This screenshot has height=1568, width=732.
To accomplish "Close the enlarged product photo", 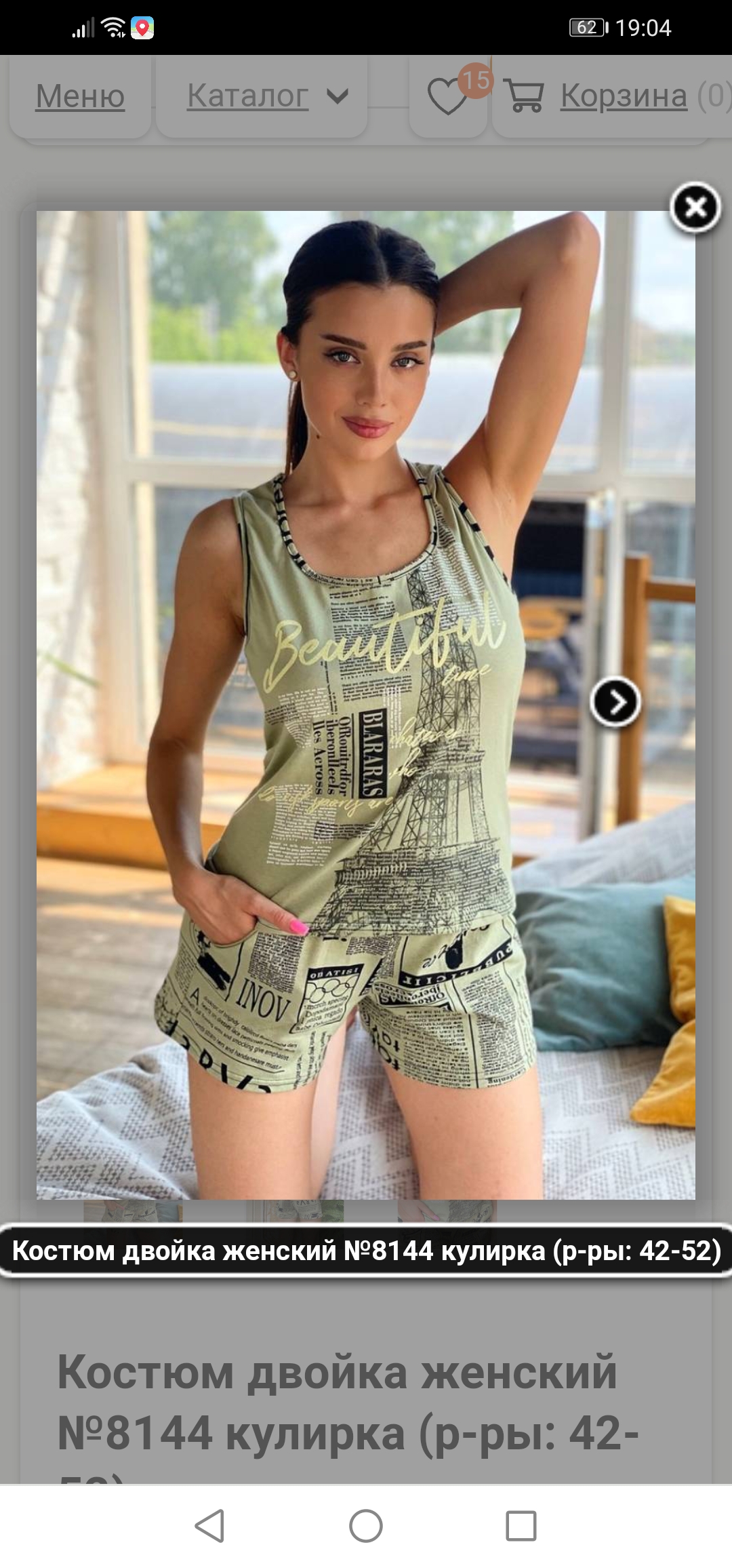I will coord(695,208).
